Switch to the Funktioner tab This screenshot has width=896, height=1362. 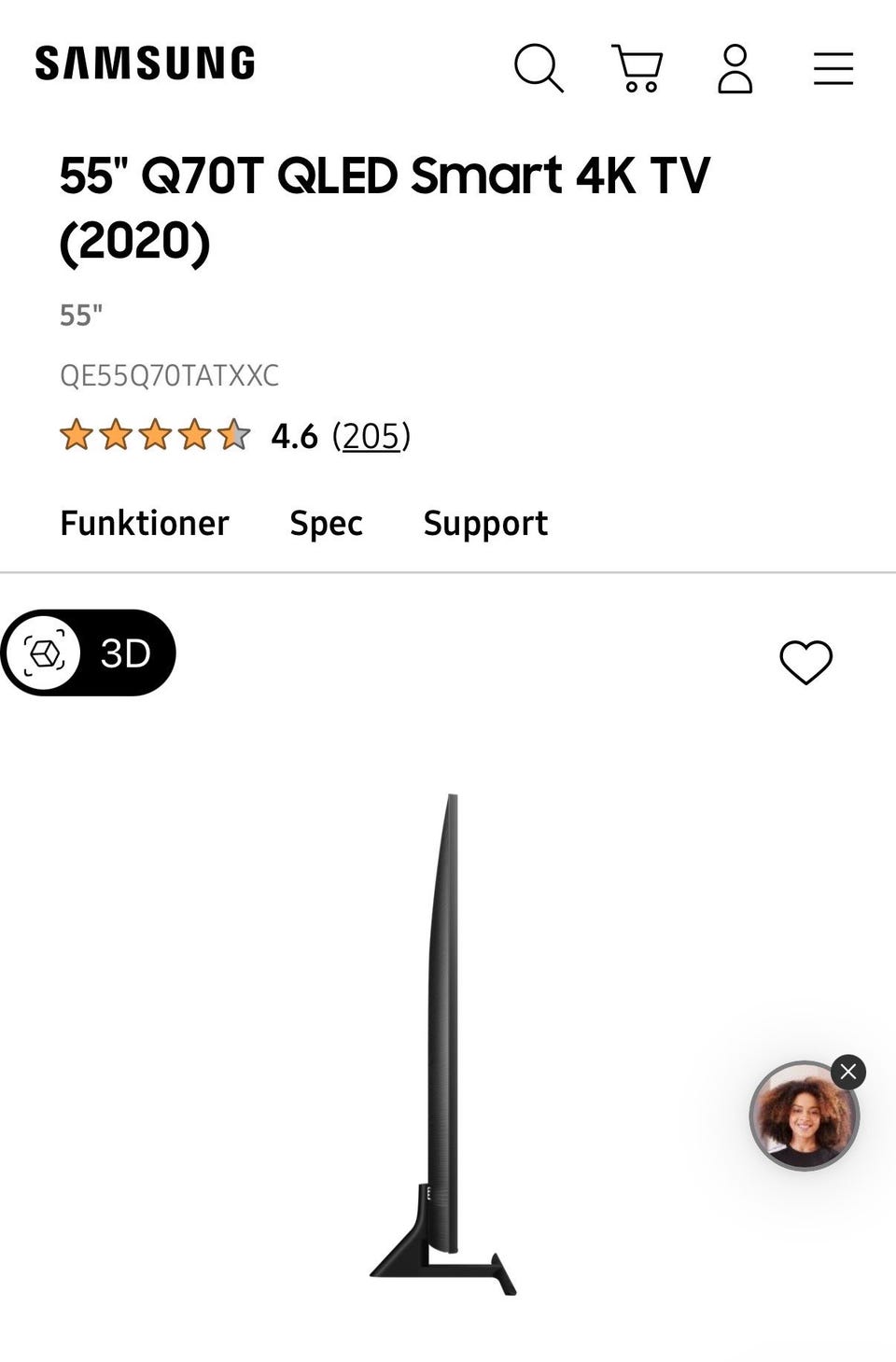[x=145, y=523]
